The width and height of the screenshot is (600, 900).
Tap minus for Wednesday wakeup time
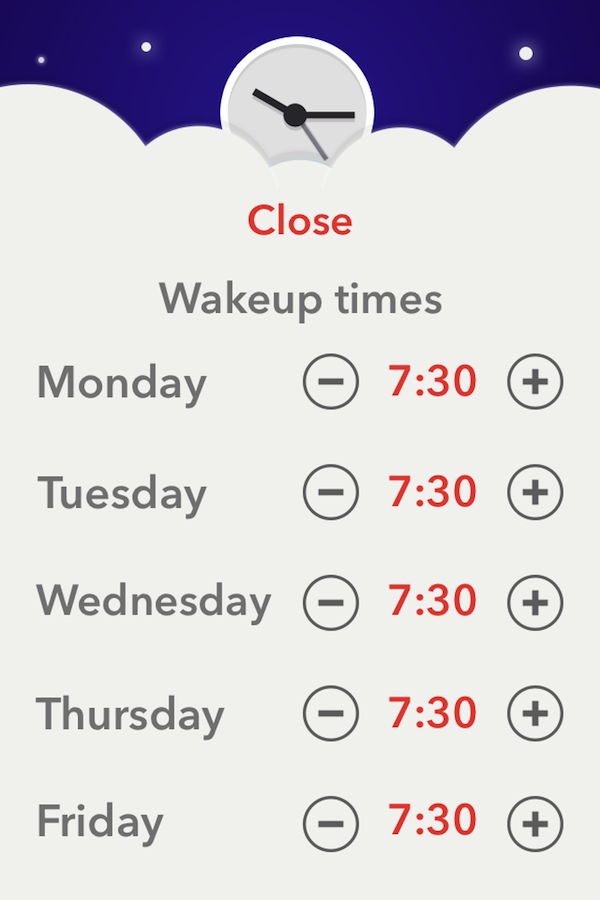coord(331,602)
